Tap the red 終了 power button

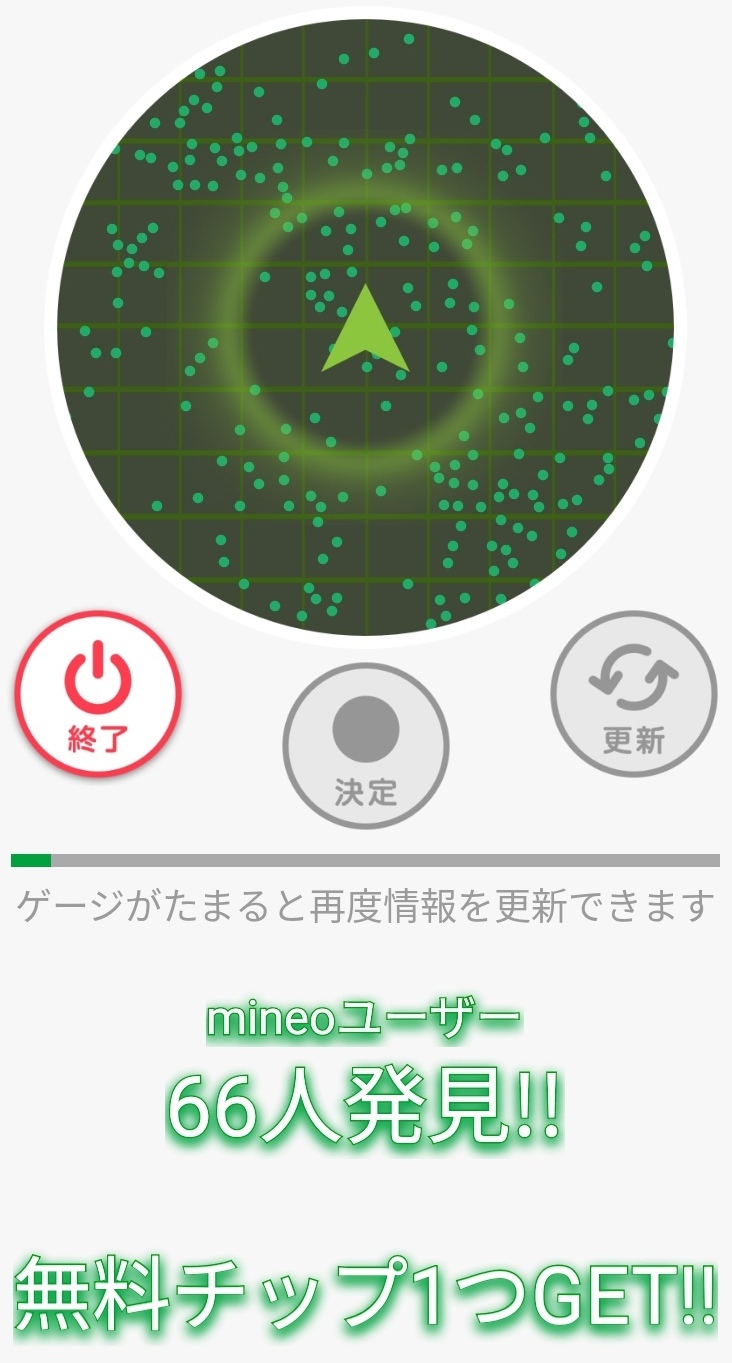point(97,694)
